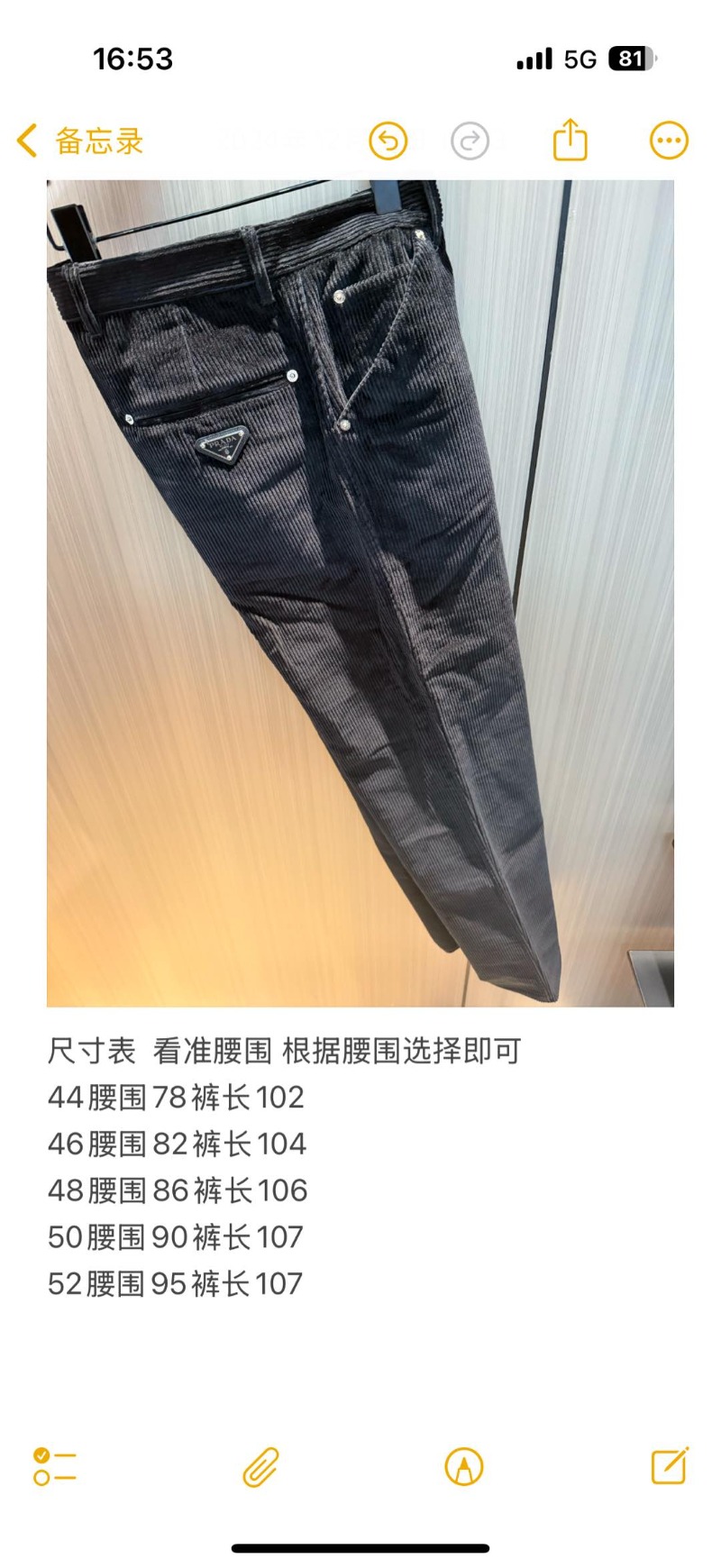This screenshot has width=721, height=1568.
Task: Add a checklist to the note
Action: click(54, 1466)
